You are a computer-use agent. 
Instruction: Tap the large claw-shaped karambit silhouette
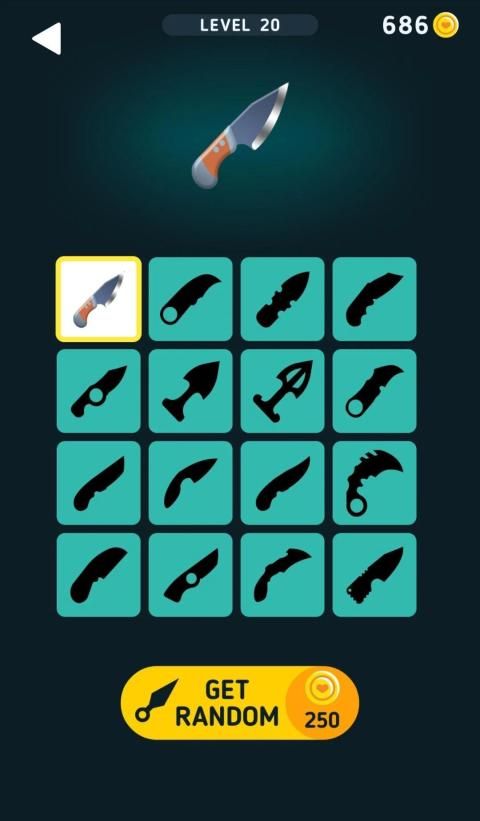coord(374,483)
